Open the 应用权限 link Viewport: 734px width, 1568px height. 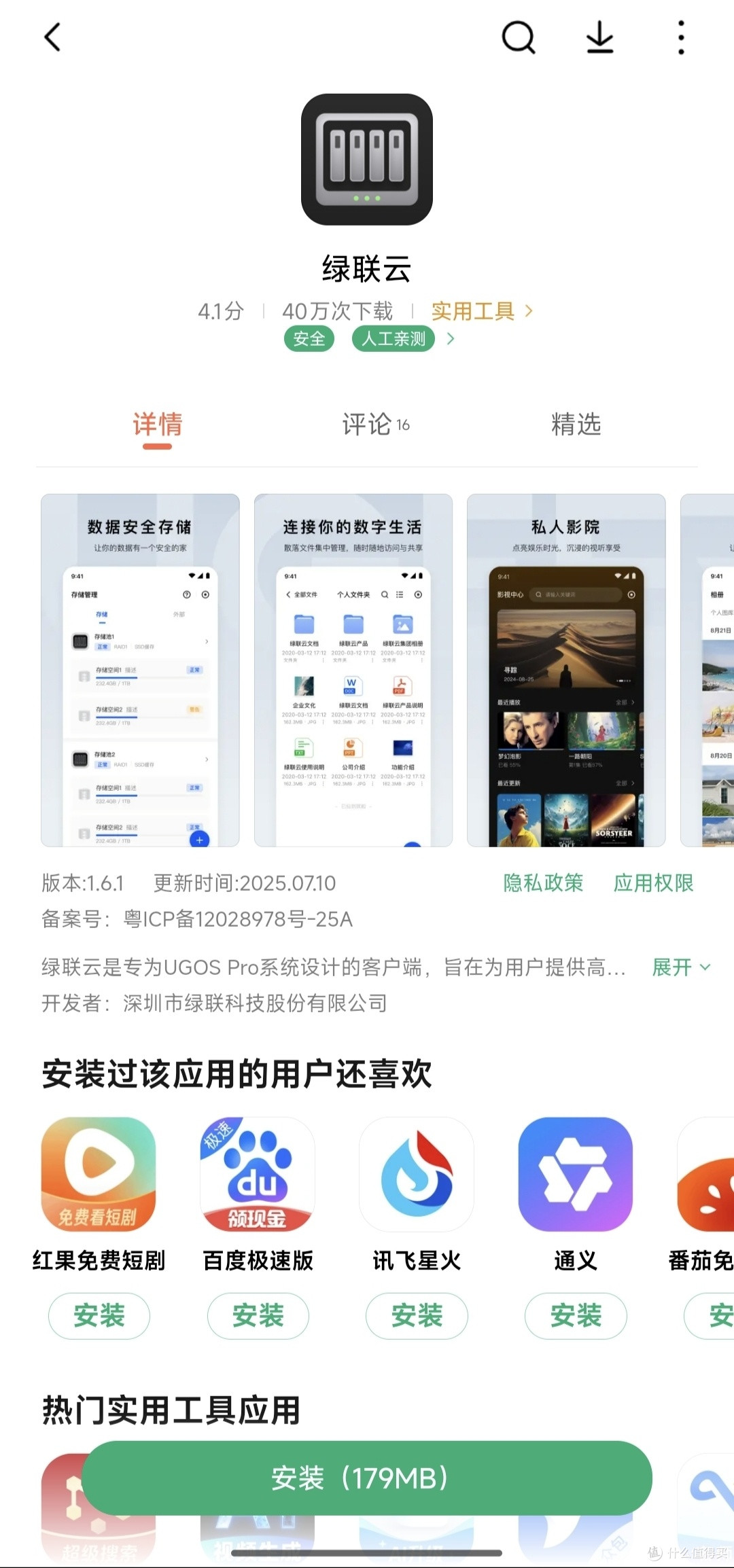(653, 883)
